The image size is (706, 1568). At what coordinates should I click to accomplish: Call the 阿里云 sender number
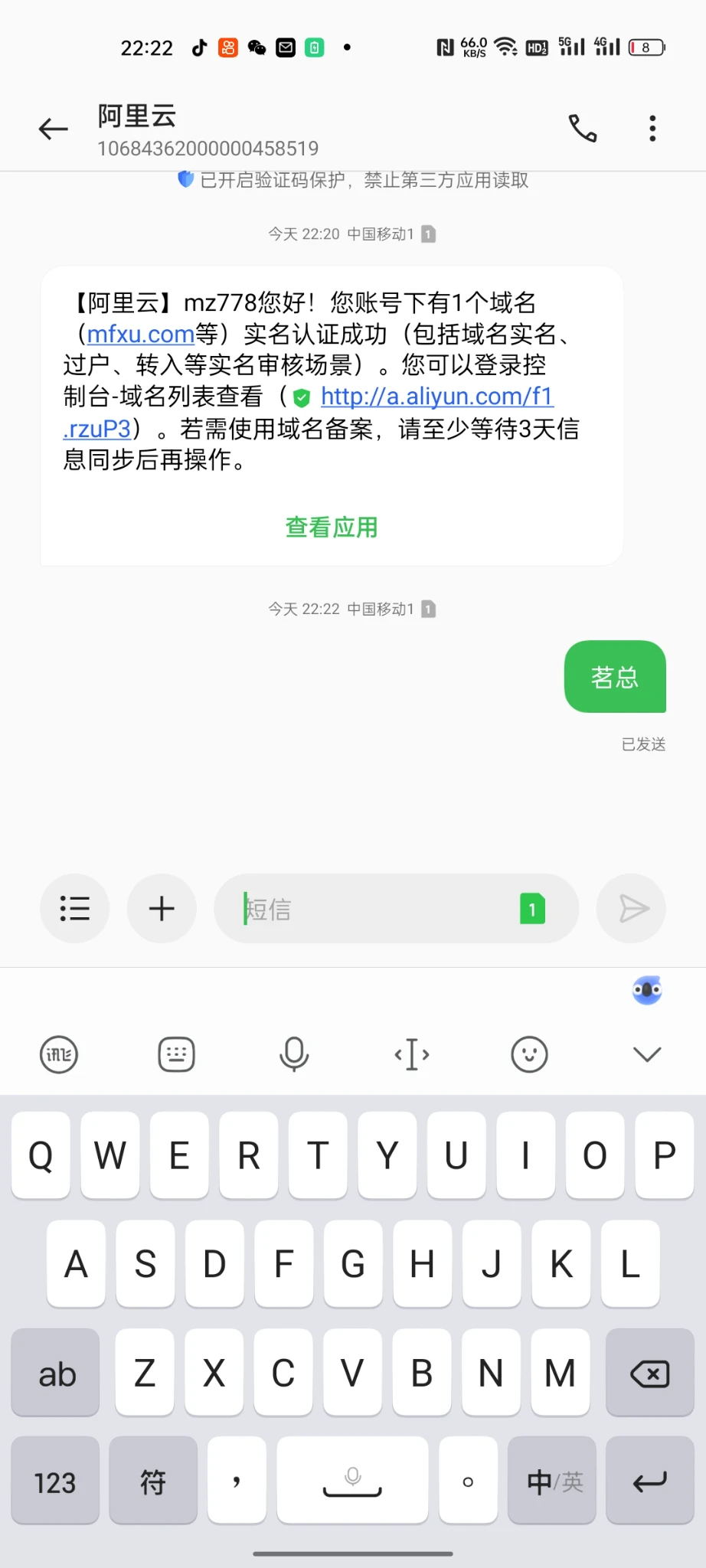click(583, 129)
